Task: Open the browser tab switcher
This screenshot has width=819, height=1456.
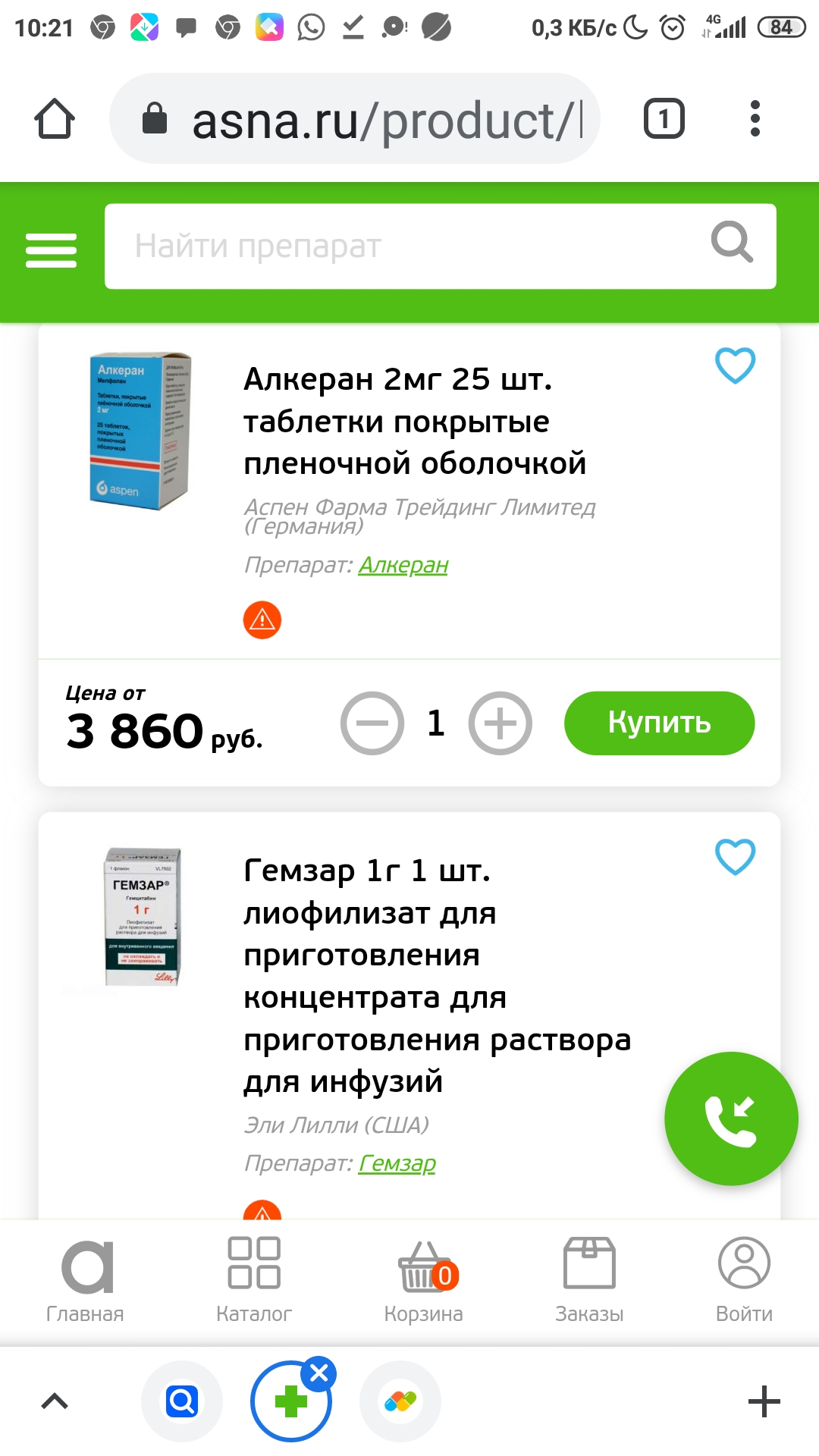Action: click(664, 119)
